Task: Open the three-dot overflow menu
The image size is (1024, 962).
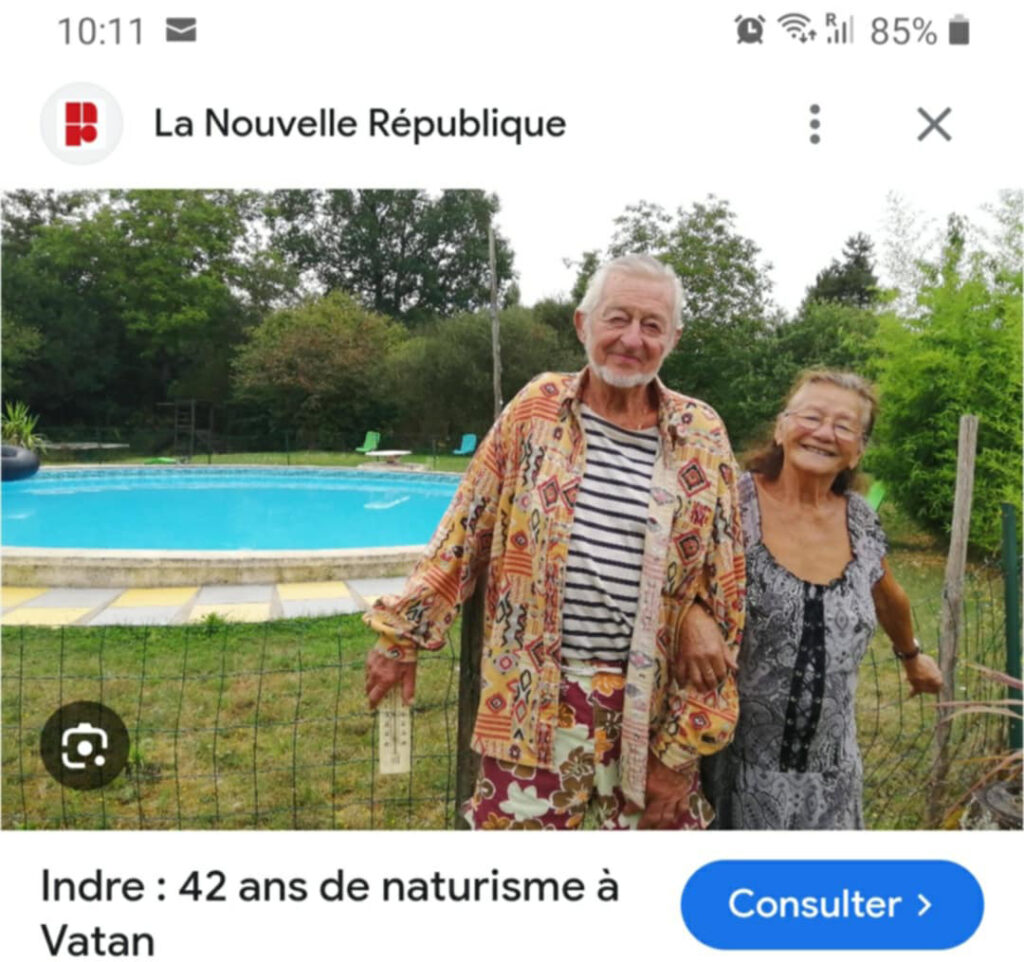Action: pyautogui.click(x=814, y=125)
